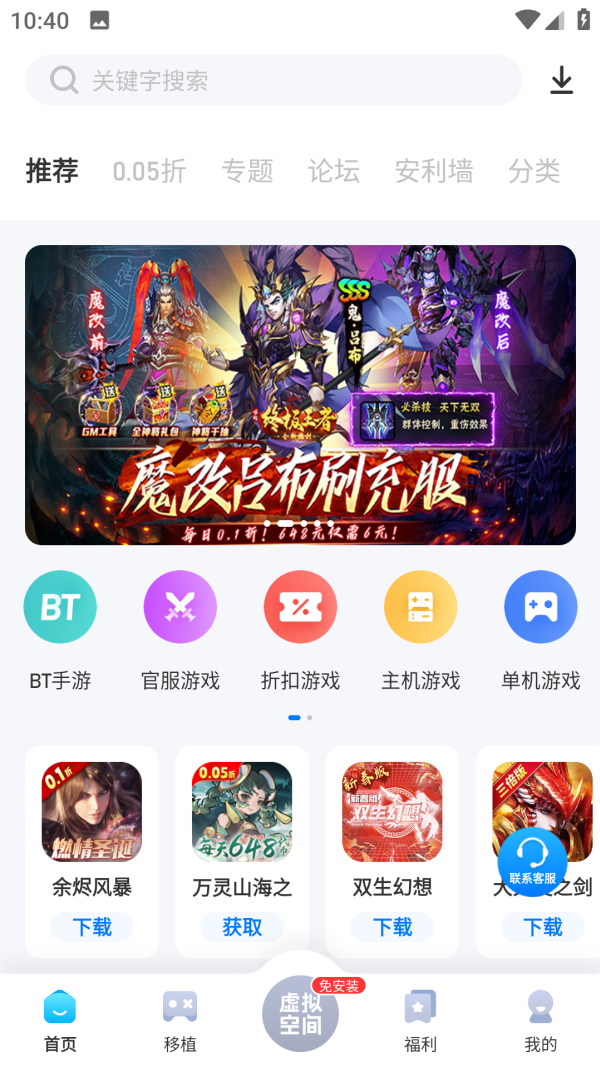
Task: Switch to the 论坛 tab
Action: [334, 171]
